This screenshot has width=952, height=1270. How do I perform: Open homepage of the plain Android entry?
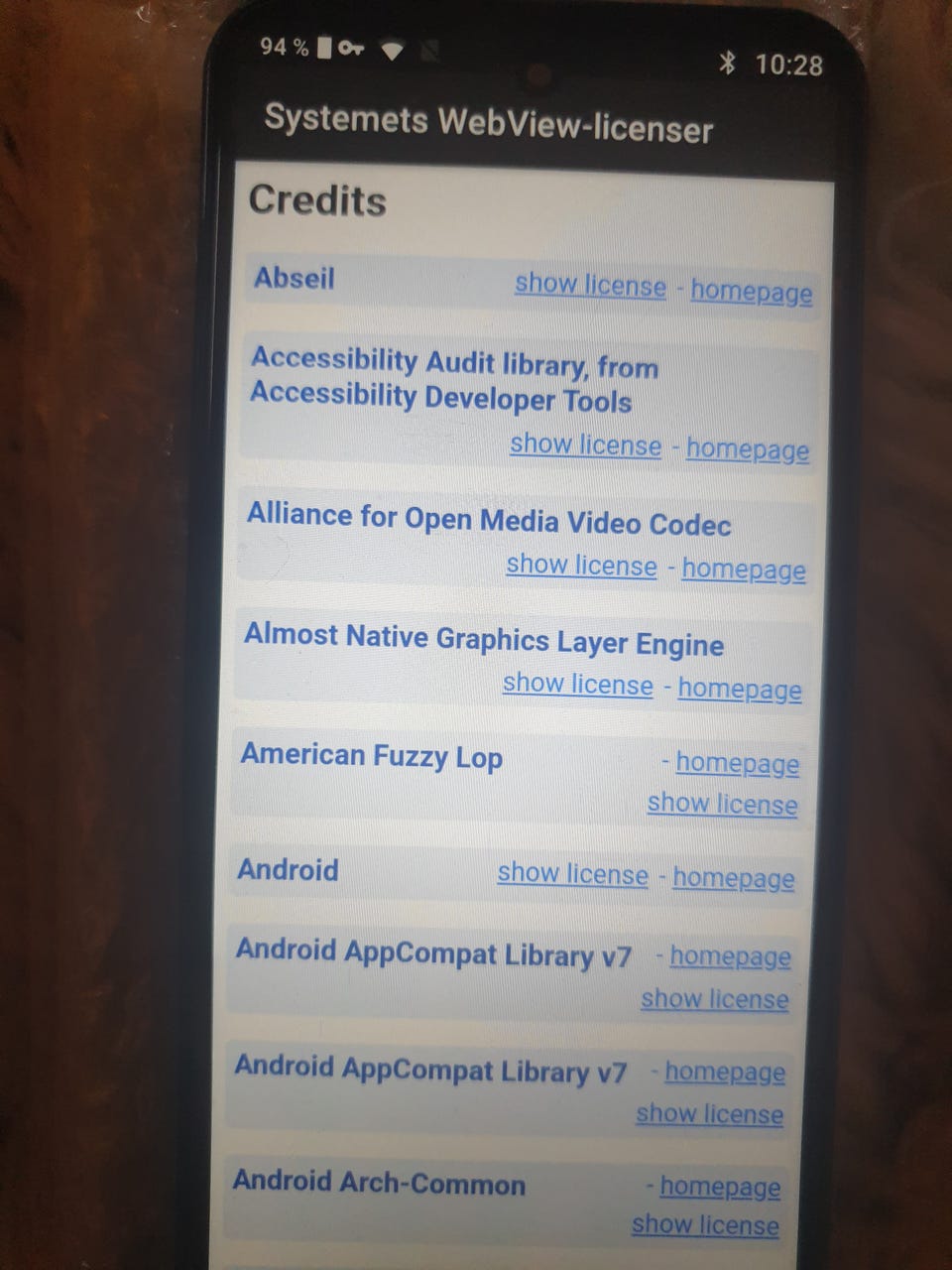pyautogui.click(x=733, y=878)
